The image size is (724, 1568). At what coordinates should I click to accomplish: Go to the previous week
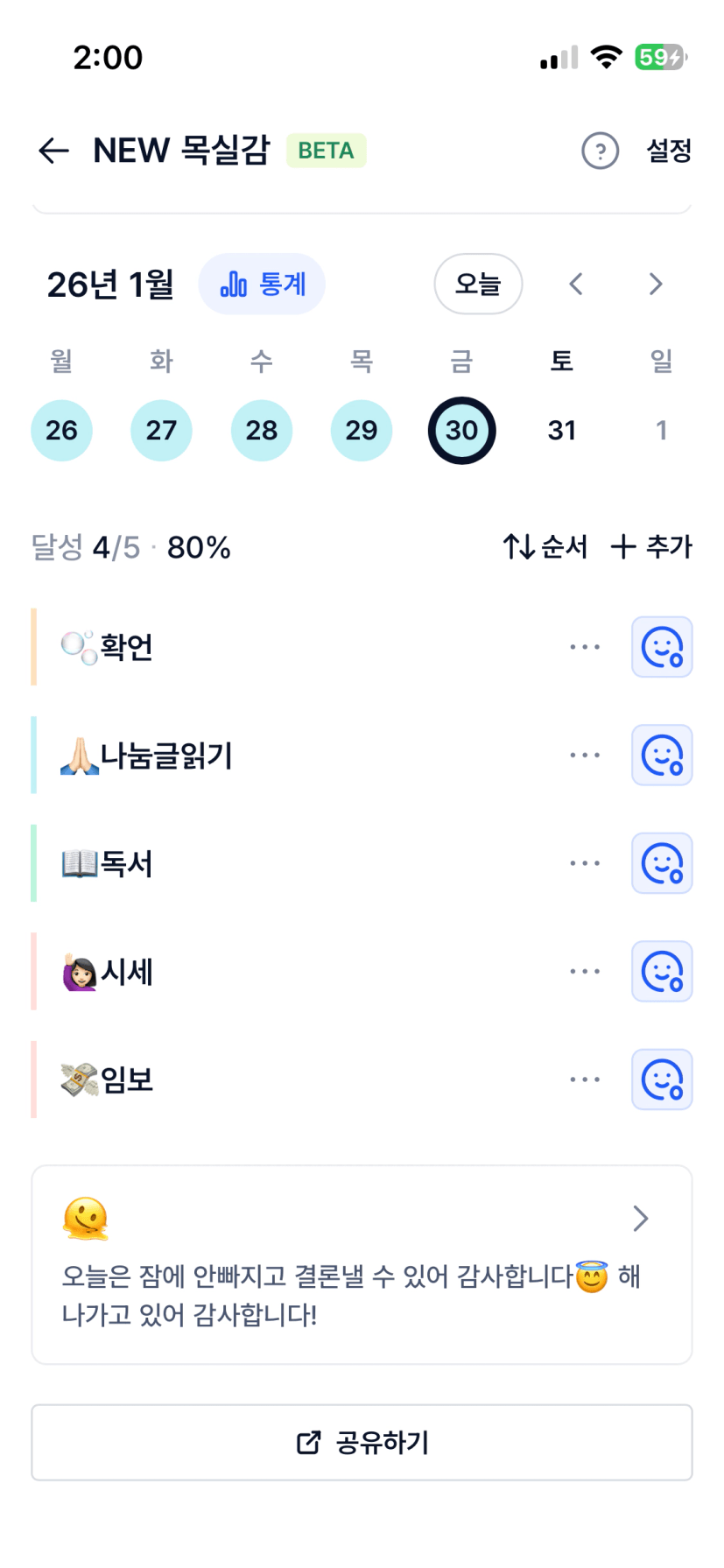tap(576, 285)
